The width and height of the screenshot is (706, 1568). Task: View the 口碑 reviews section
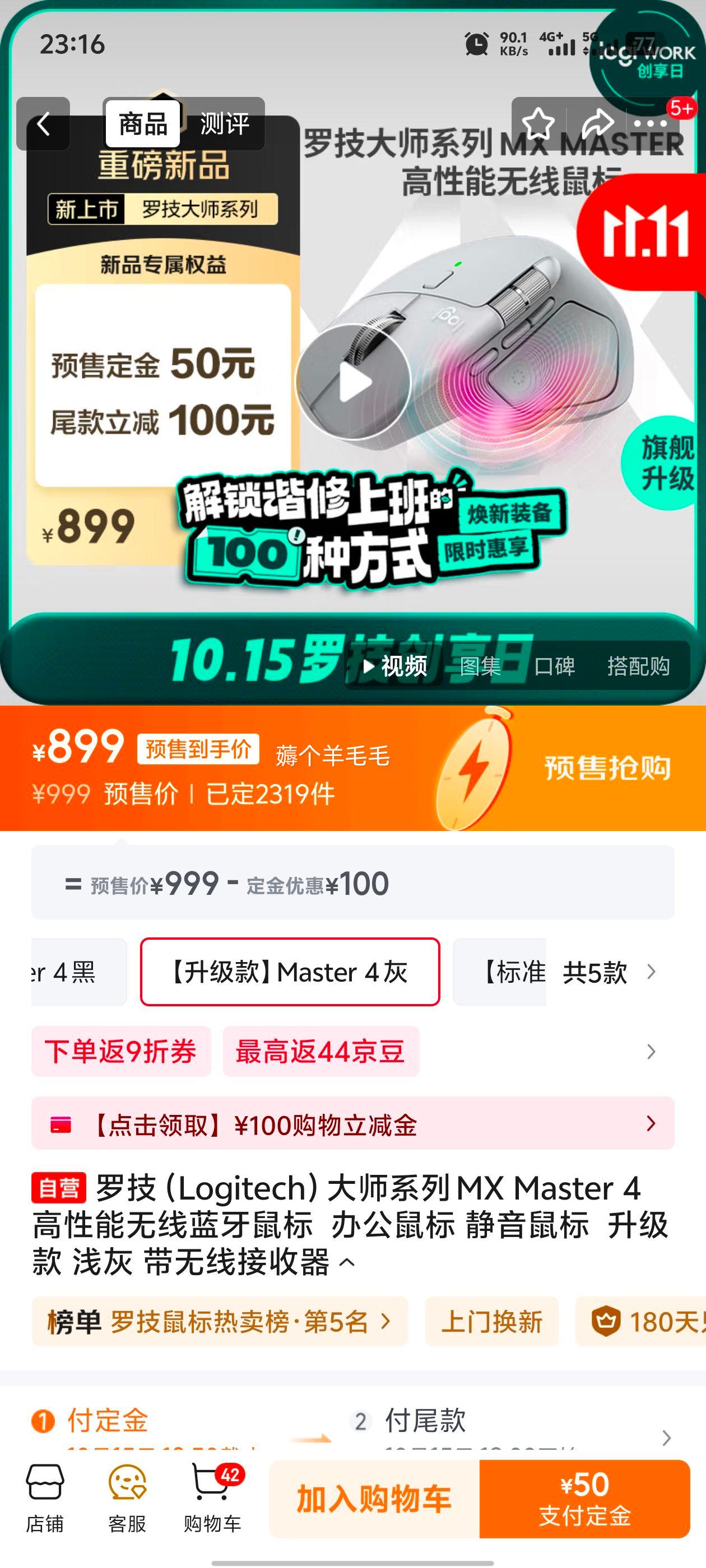pos(554,666)
